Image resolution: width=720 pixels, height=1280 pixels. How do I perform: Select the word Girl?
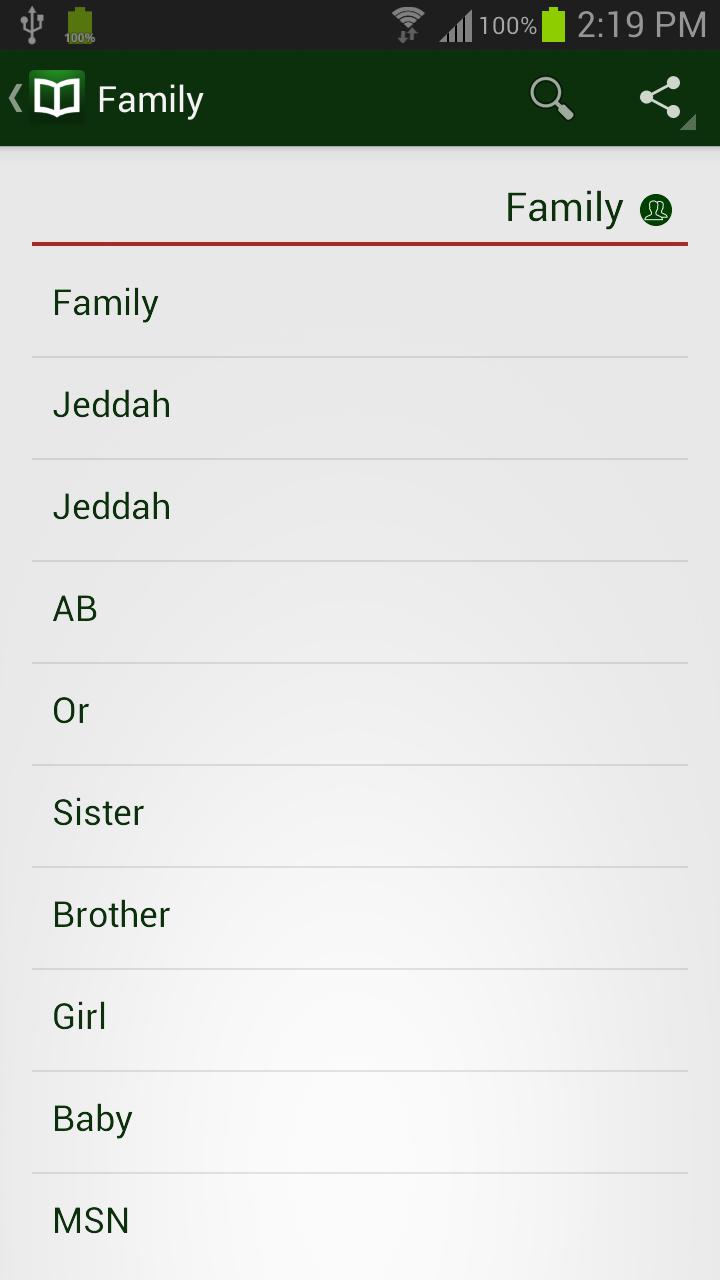[x=79, y=1016]
